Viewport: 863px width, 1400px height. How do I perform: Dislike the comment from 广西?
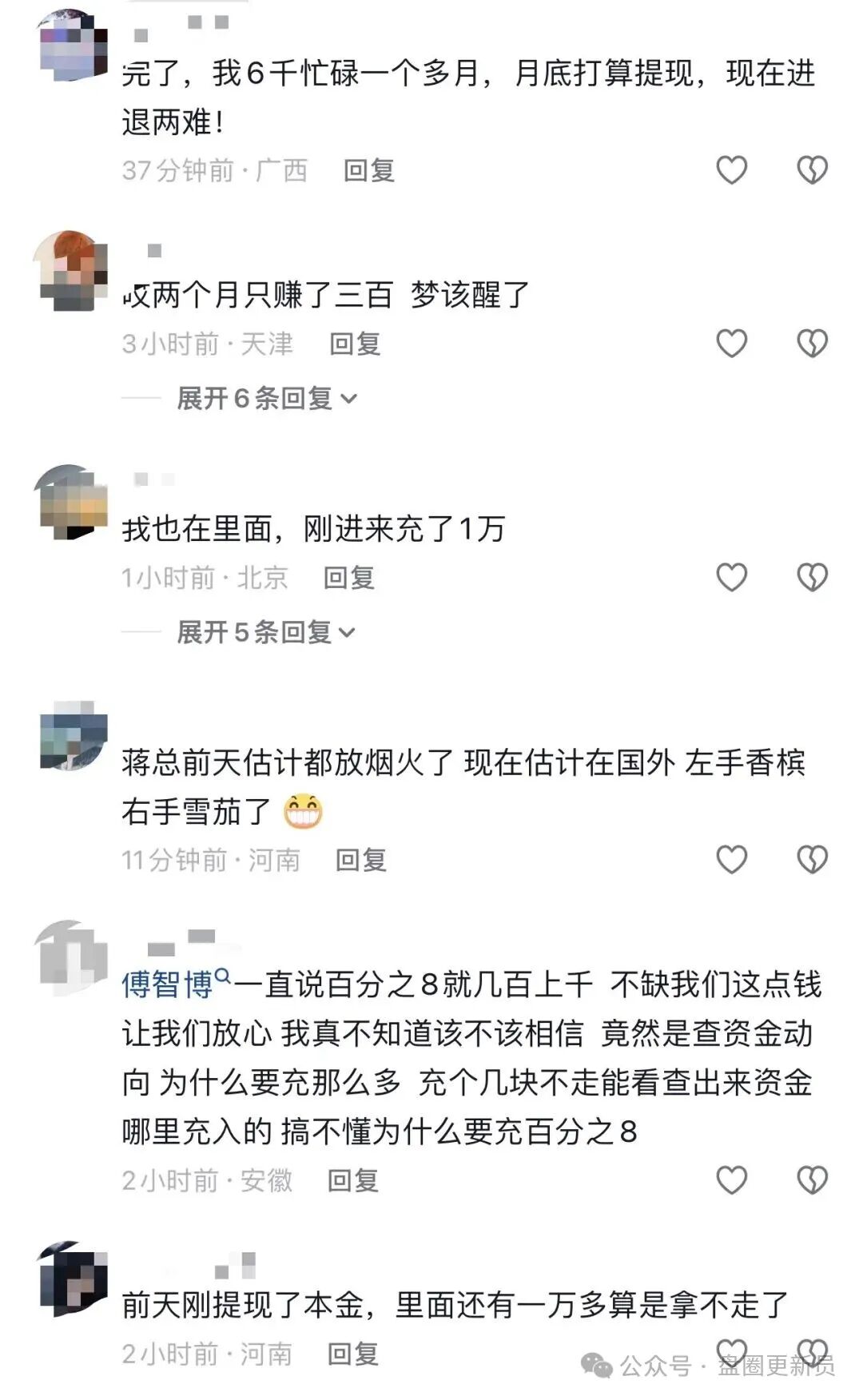(x=812, y=170)
